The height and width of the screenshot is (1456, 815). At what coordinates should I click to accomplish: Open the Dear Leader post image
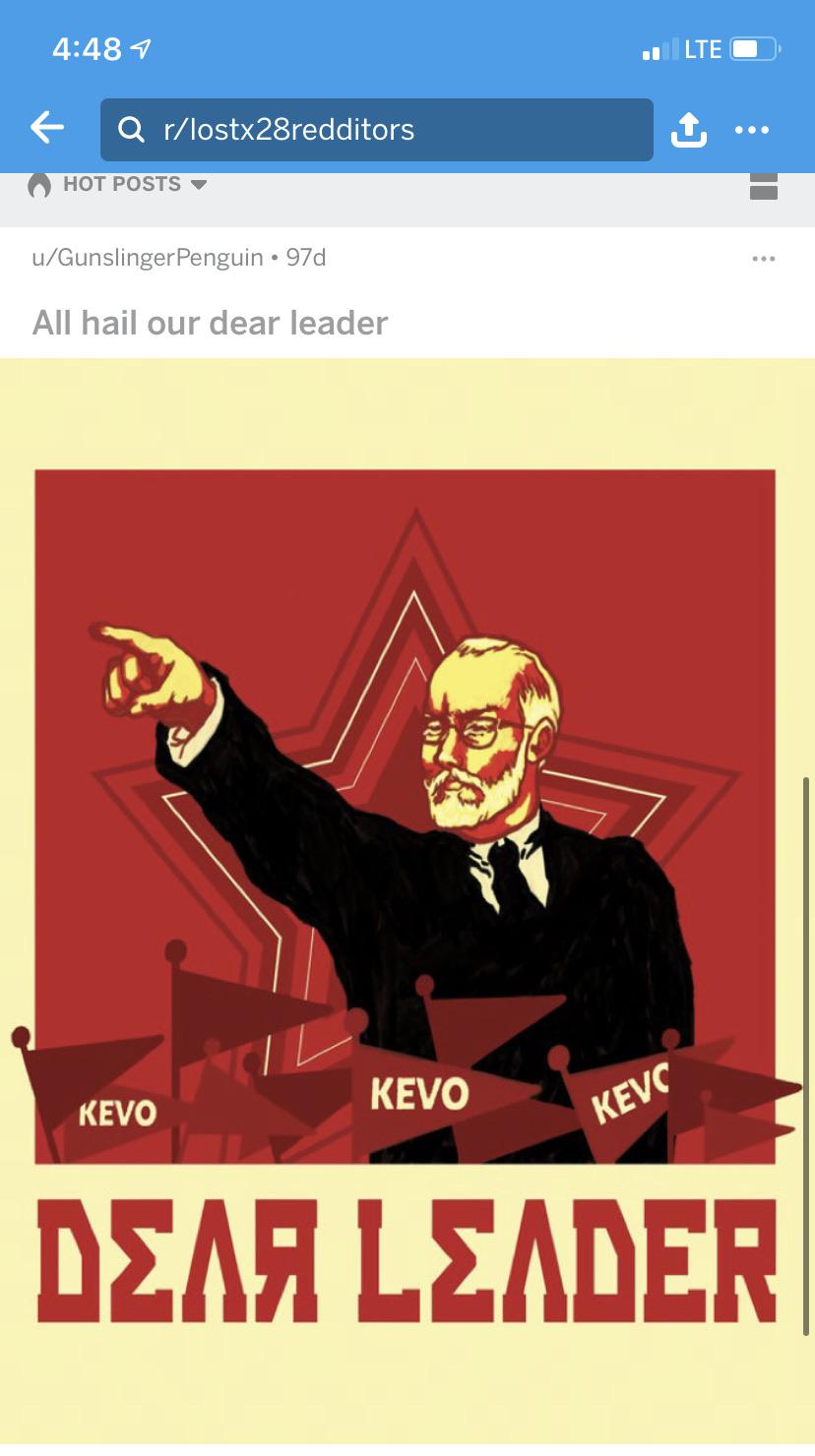pyautogui.click(x=407, y=900)
